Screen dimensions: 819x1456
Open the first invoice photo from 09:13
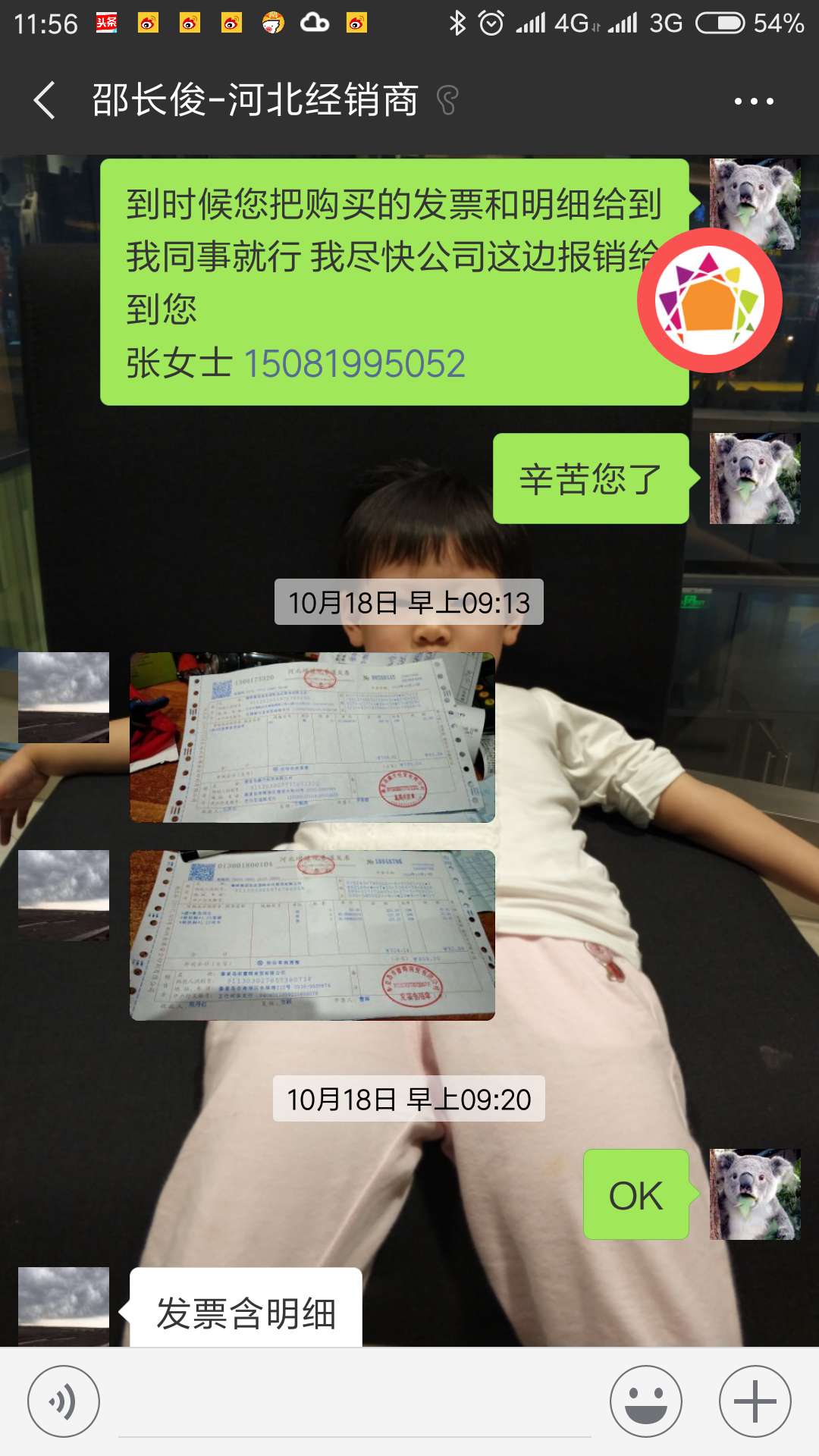coord(312,737)
